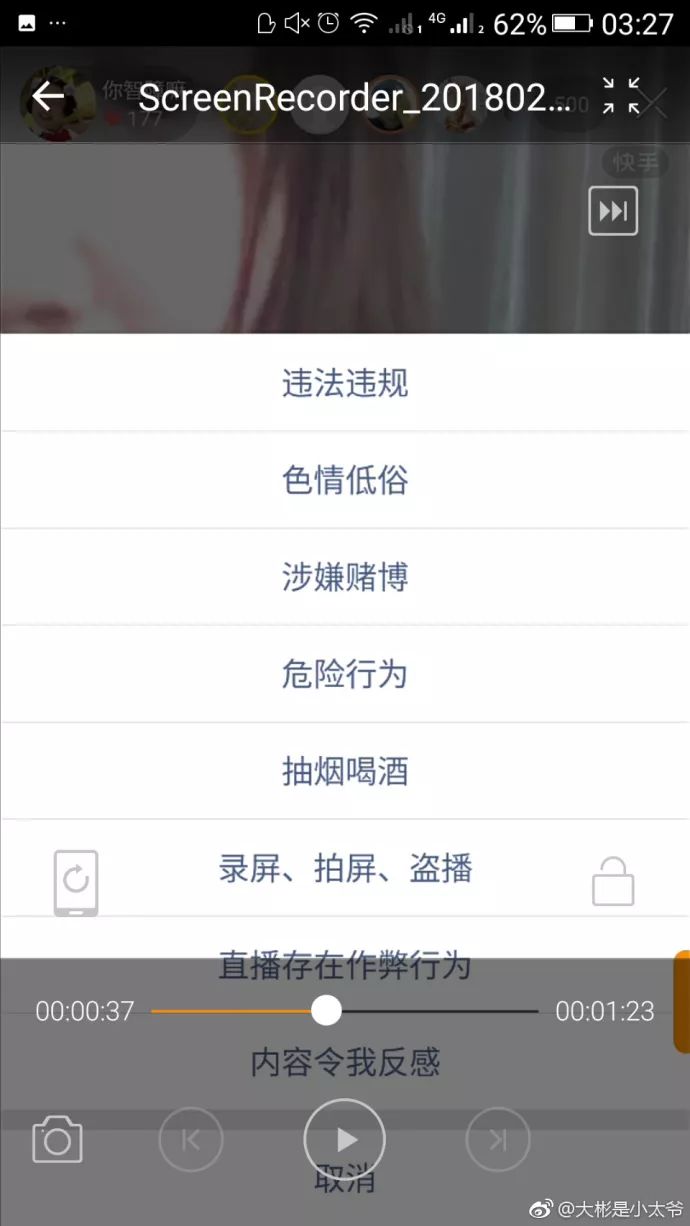Tap the shrink-screen arrows icon
The width and height of the screenshot is (690, 1226).
point(621,96)
